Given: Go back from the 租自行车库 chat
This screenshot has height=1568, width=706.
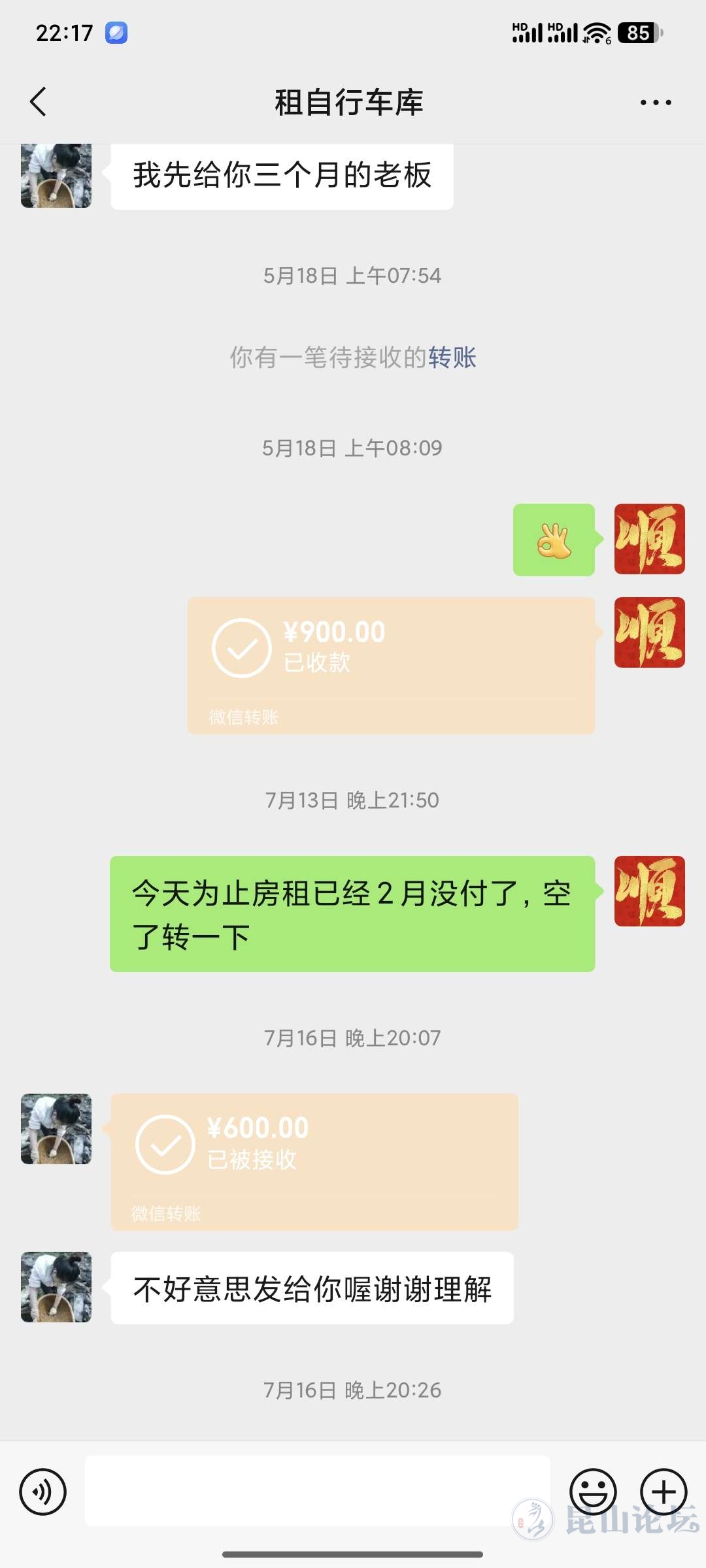Looking at the screenshot, I should [x=39, y=102].
